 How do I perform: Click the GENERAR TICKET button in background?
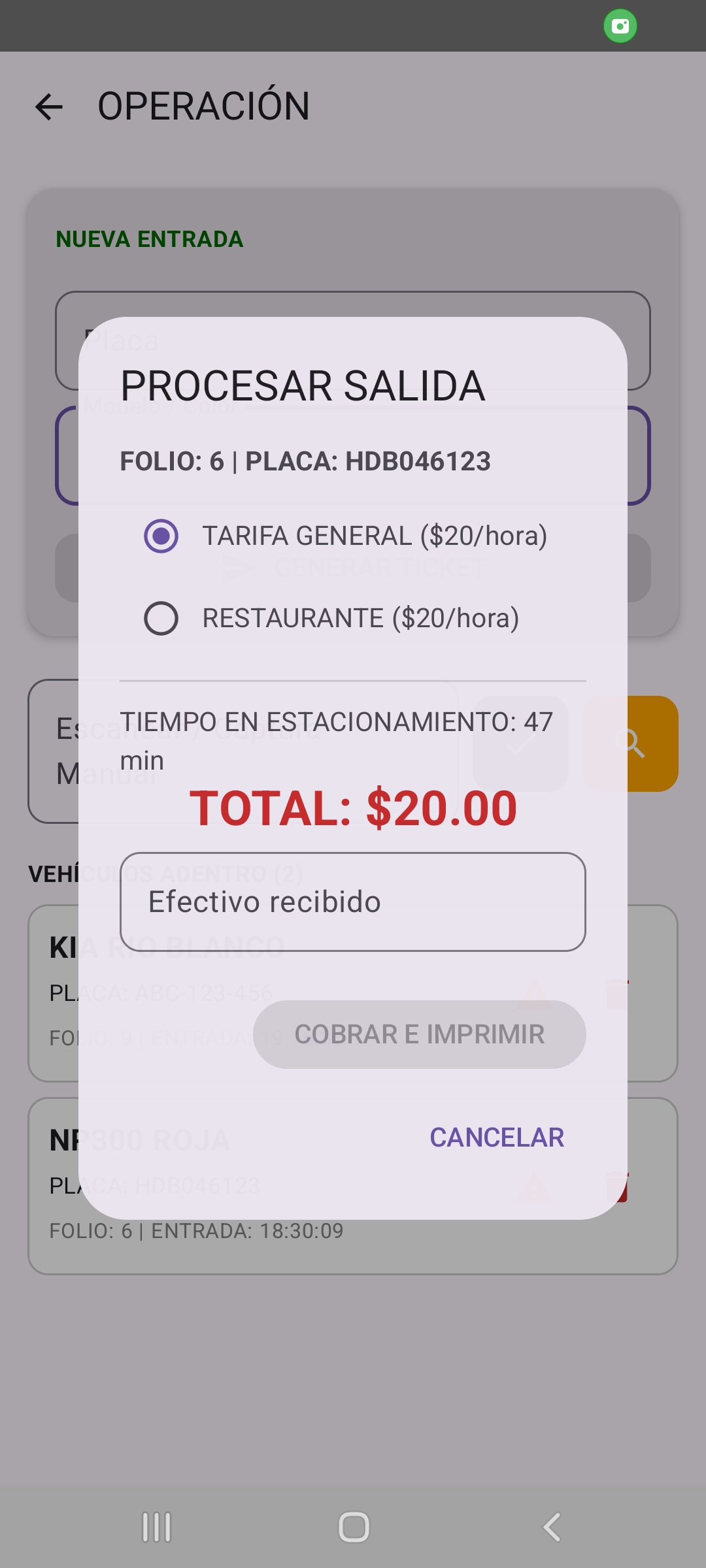tap(353, 567)
